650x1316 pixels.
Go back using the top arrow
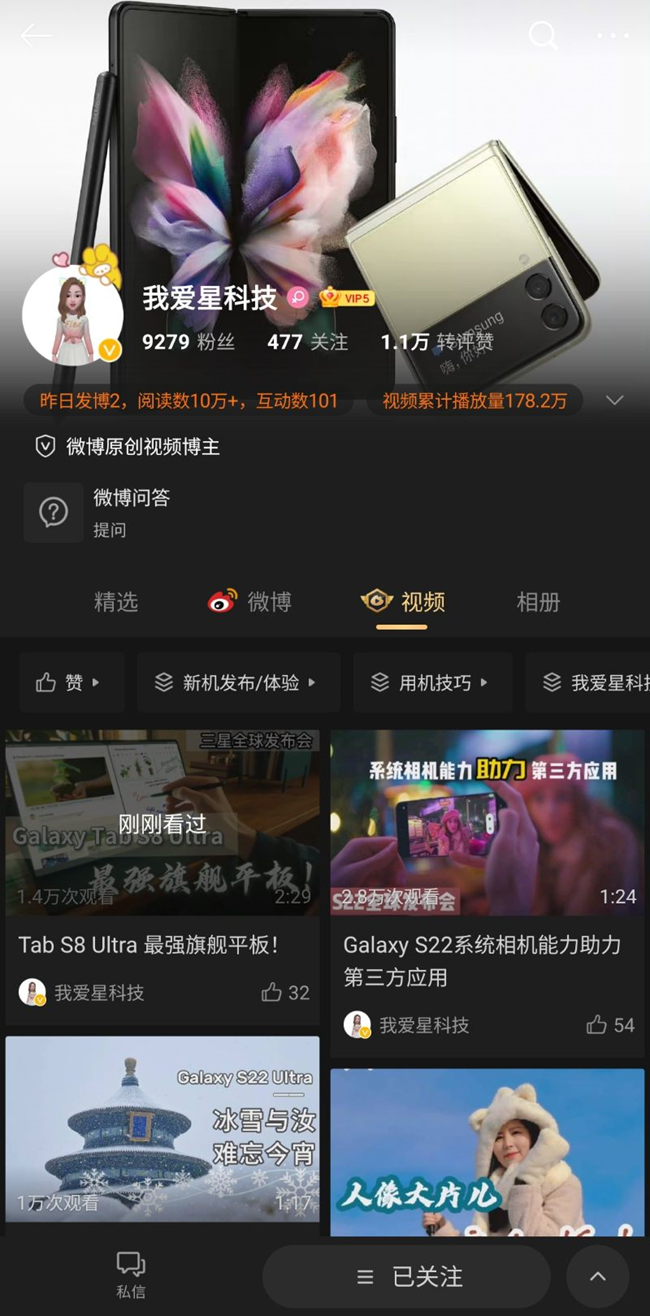(37, 36)
